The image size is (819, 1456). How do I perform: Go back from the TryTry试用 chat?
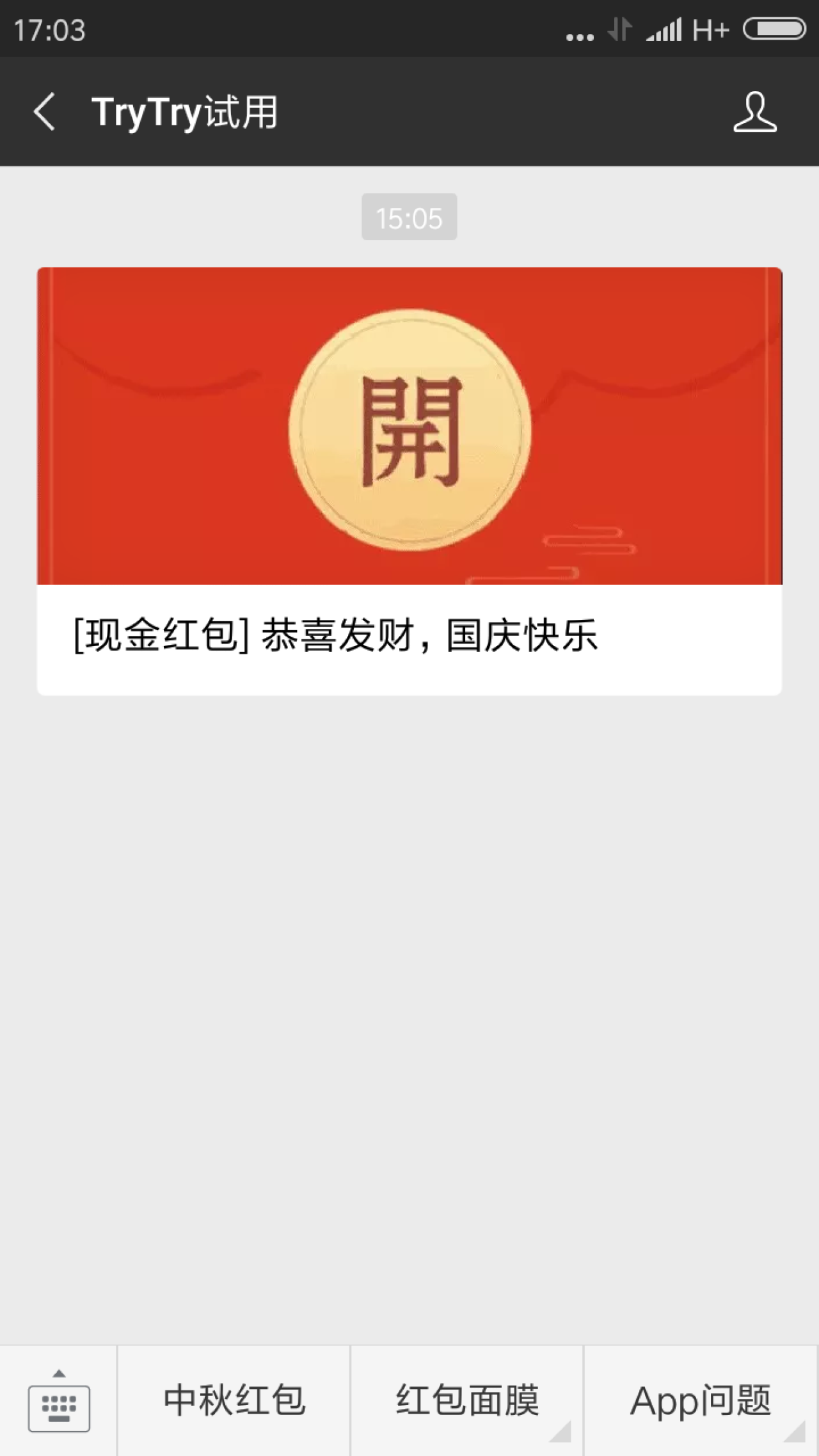pyautogui.click(x=45, y=112)
